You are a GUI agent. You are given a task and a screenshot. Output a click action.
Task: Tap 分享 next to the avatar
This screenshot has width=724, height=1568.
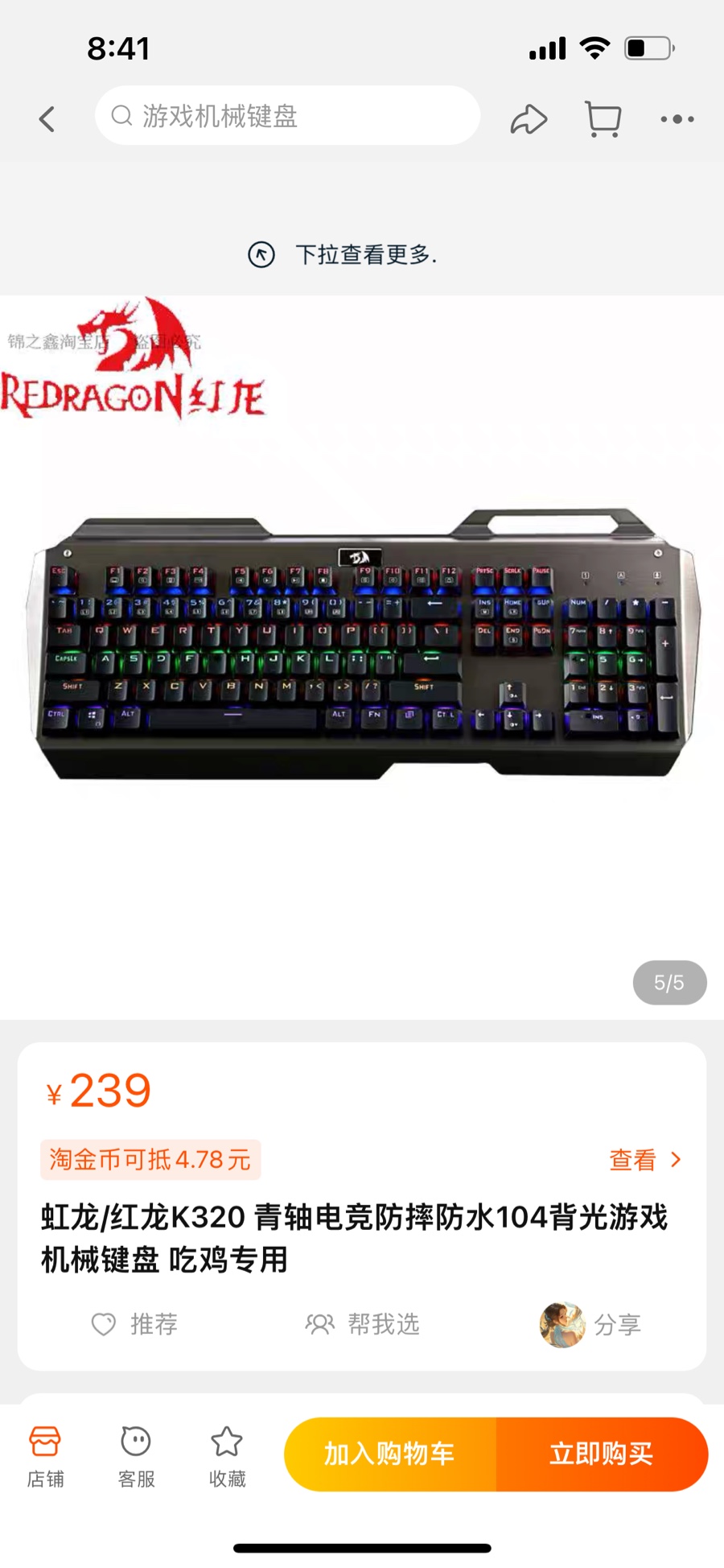[617, 1325]
